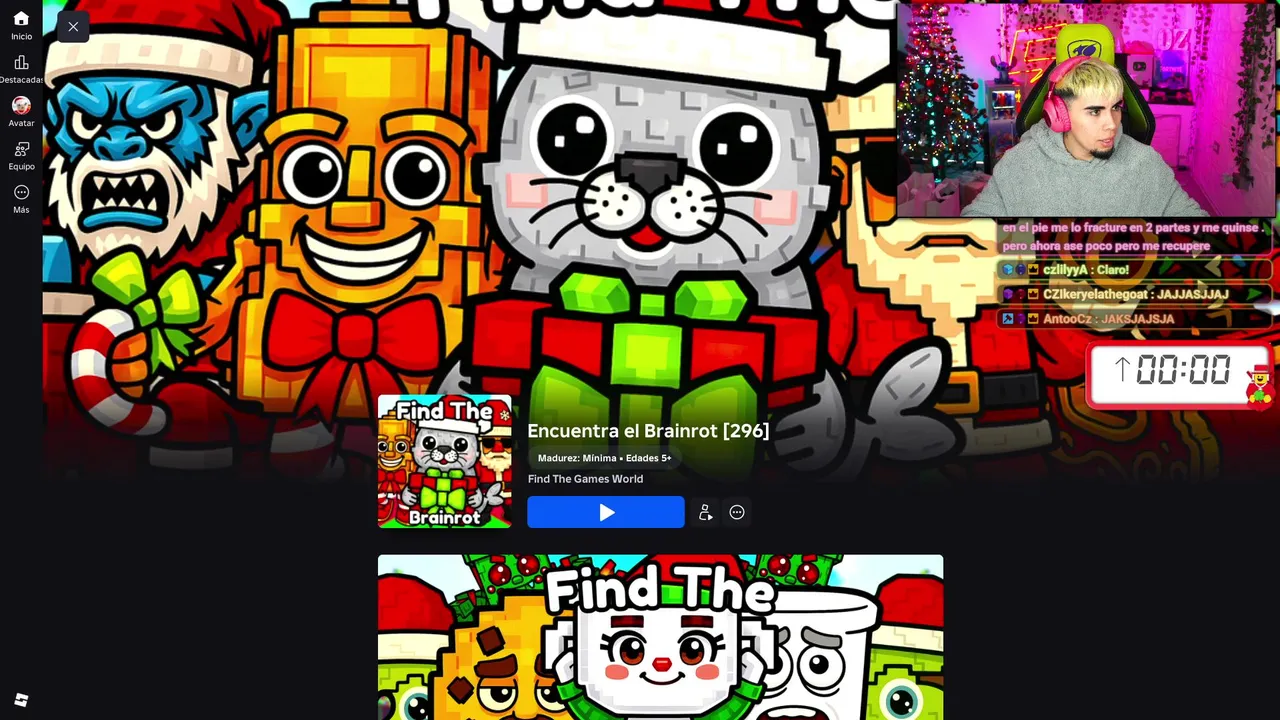The height and width of the screenshot is (720, 1280).
Task: Tap the Roblox logo icon
Action: [21, 700]
